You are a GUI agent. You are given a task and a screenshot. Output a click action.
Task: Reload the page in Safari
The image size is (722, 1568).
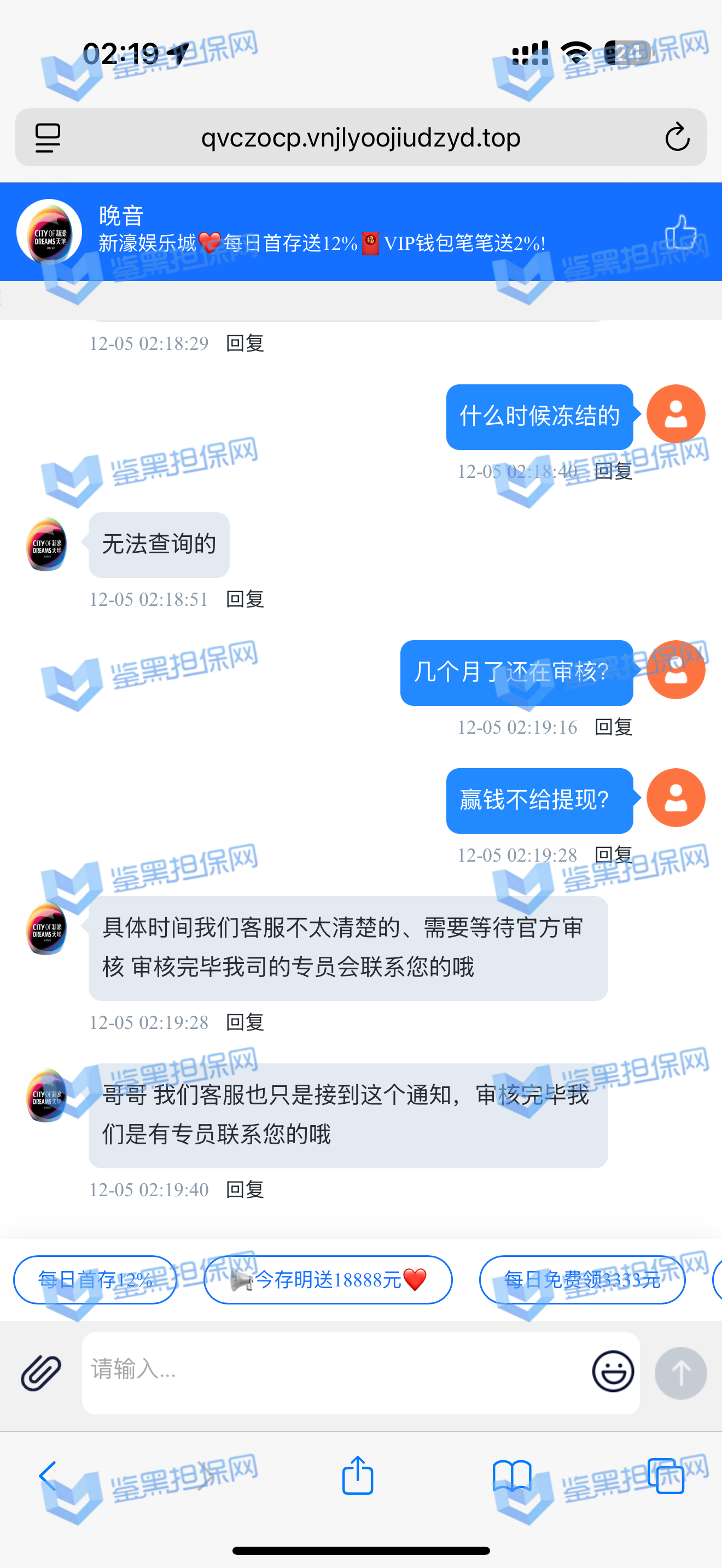(x=677, y=138)
